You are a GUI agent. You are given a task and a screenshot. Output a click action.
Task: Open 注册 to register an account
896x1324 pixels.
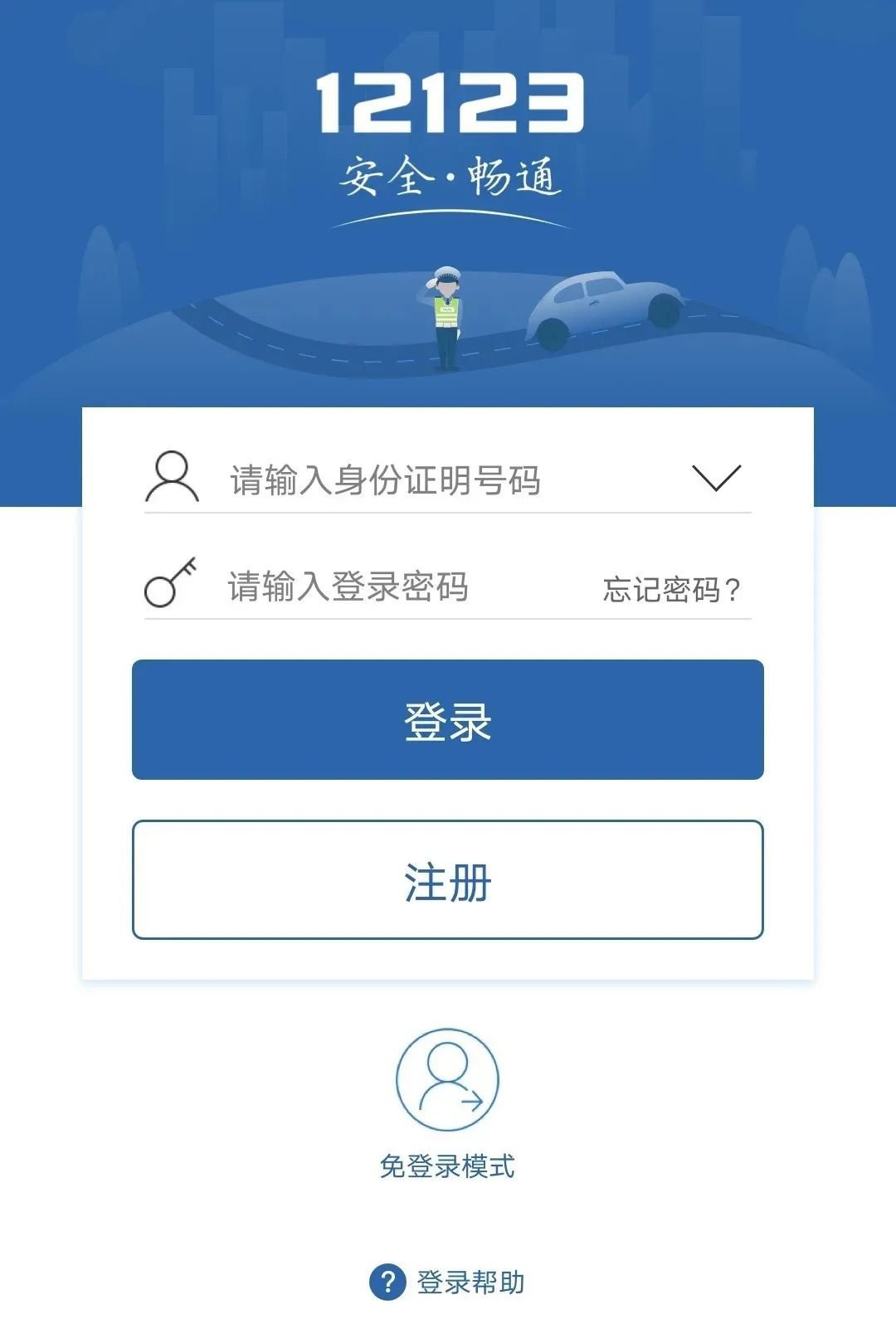448,880
